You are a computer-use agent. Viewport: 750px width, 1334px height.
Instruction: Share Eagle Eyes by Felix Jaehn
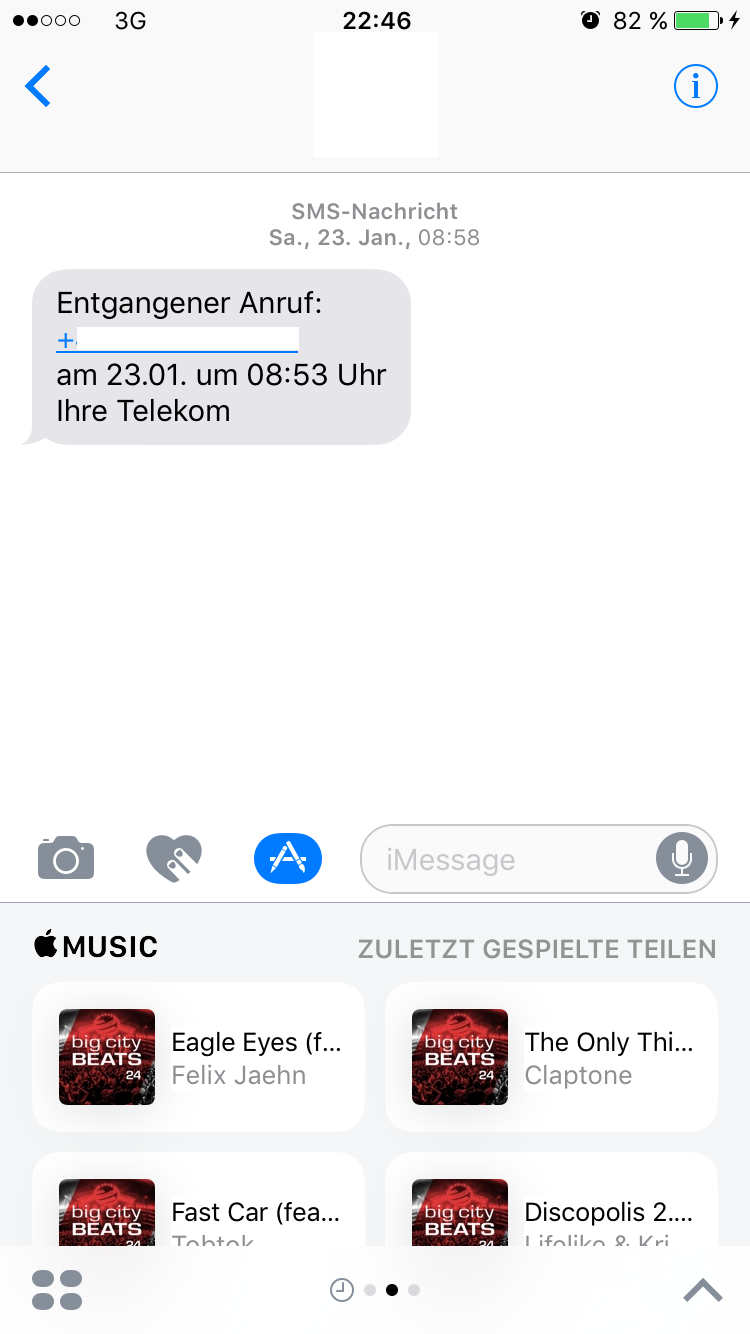[198, 1057]
